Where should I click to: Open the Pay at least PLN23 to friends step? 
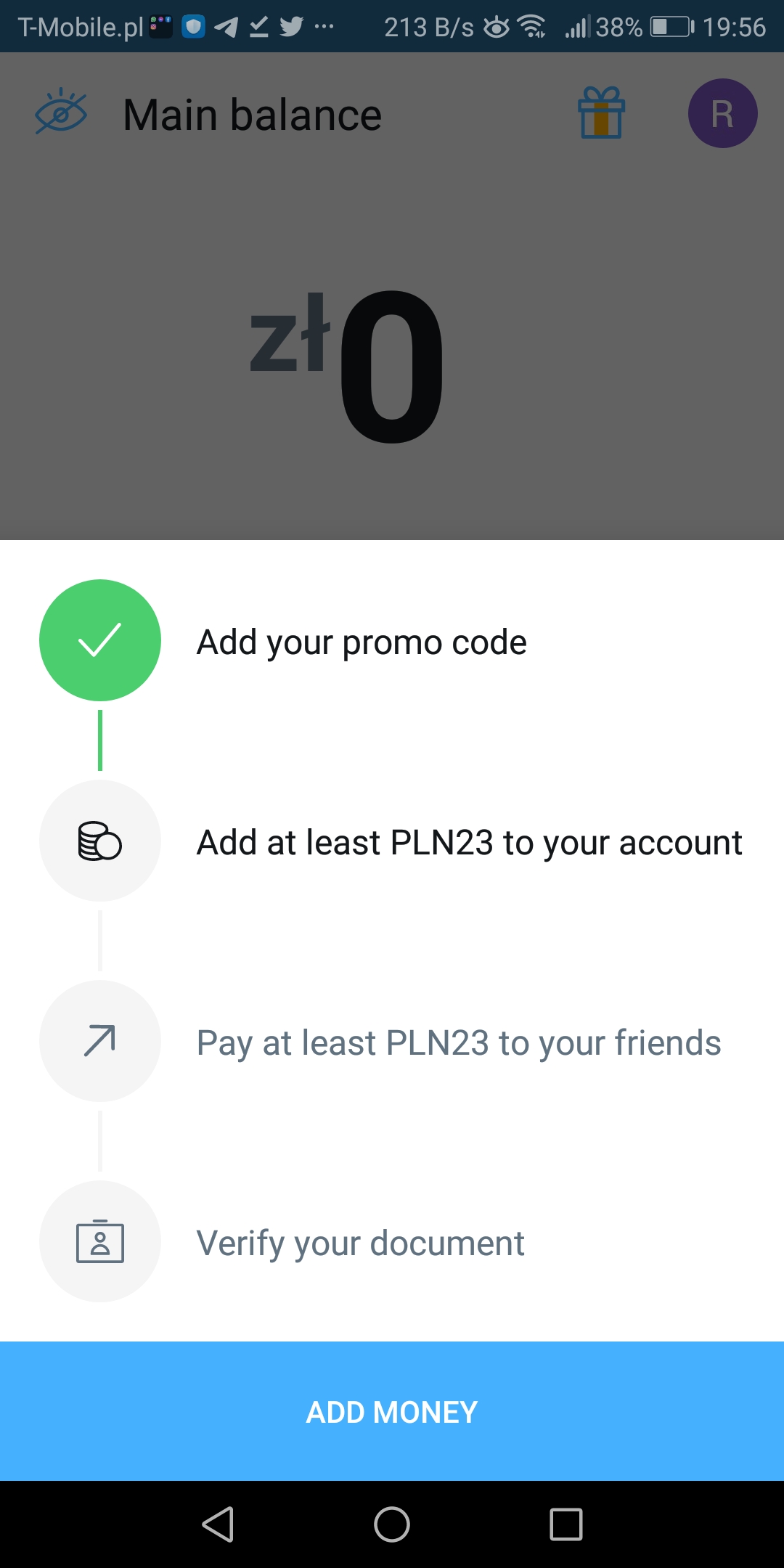(x=392, y=1042)
